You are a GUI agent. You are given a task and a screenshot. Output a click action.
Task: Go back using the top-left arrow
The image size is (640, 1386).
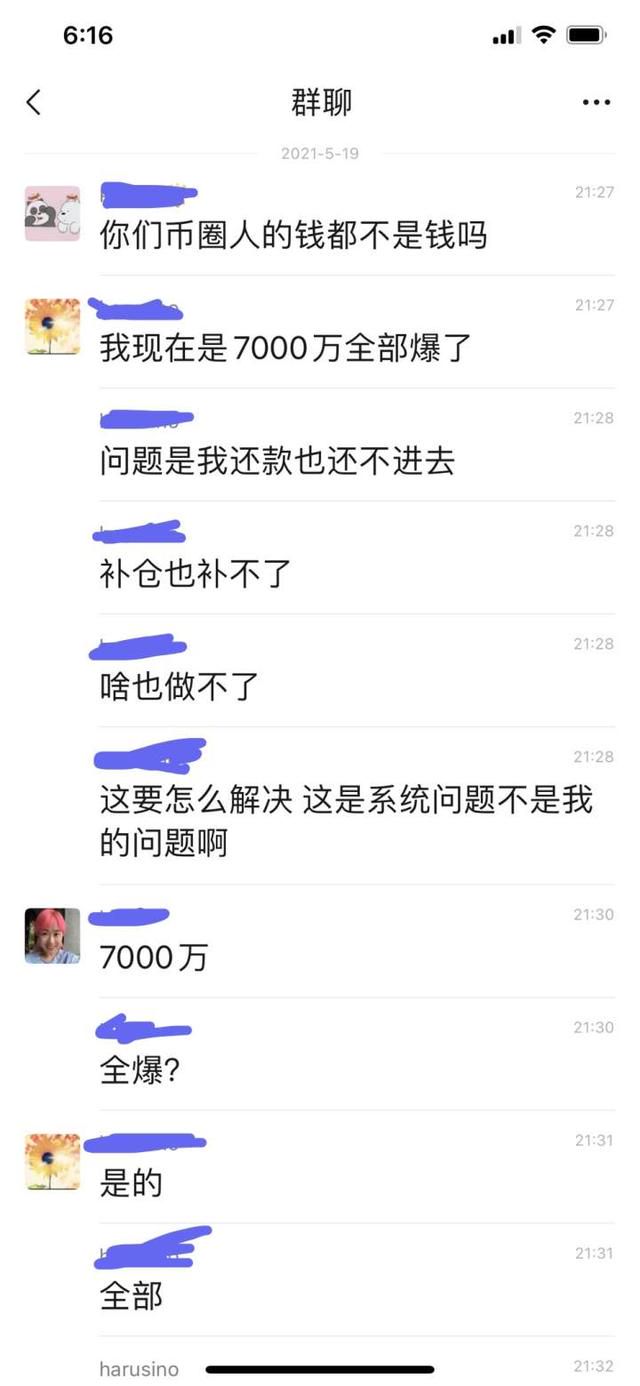34,102
